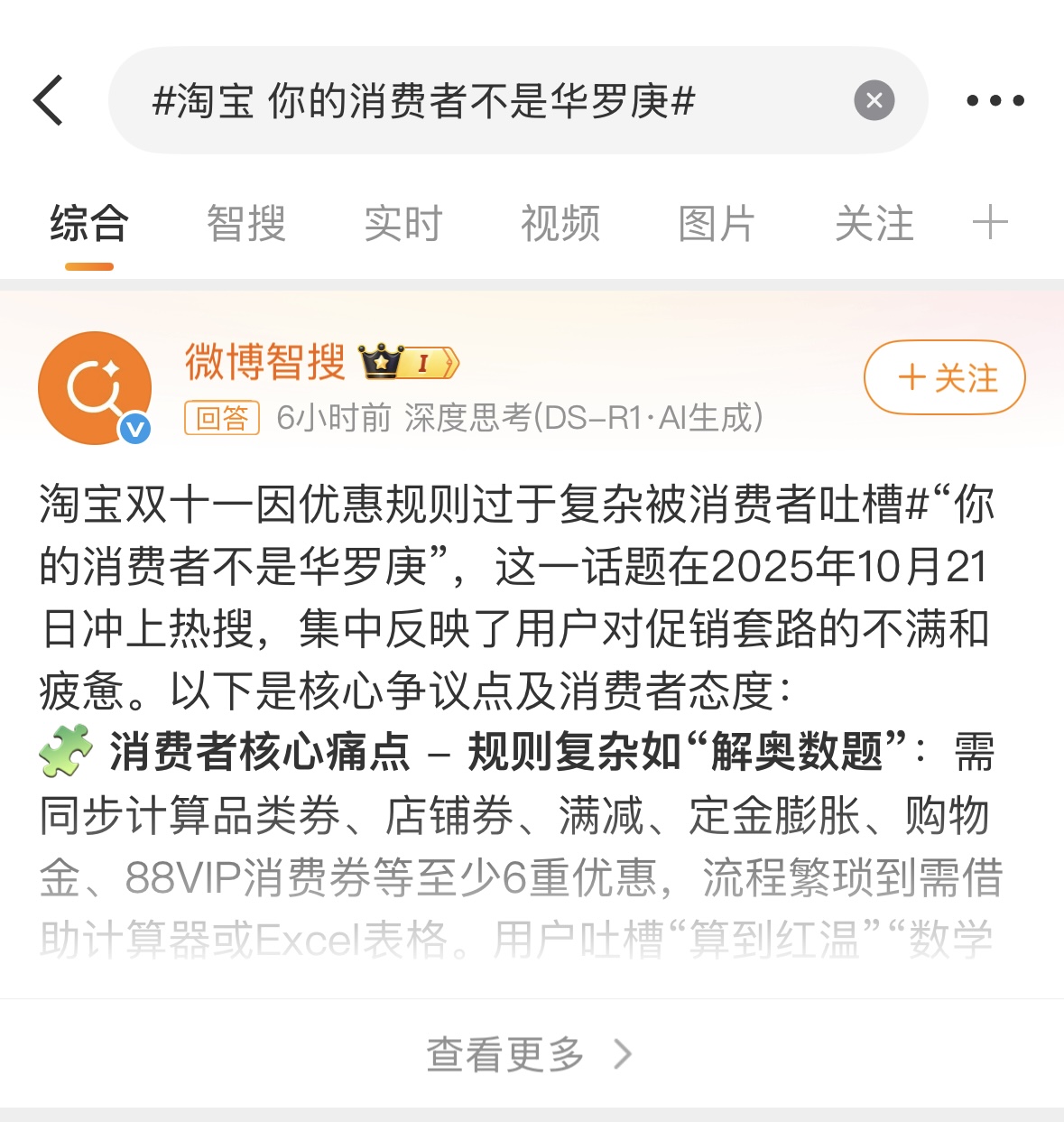Viewport: 1064px width, 1122px height.
Task: Switch to the 实时 tab
Action: point(402,224)
